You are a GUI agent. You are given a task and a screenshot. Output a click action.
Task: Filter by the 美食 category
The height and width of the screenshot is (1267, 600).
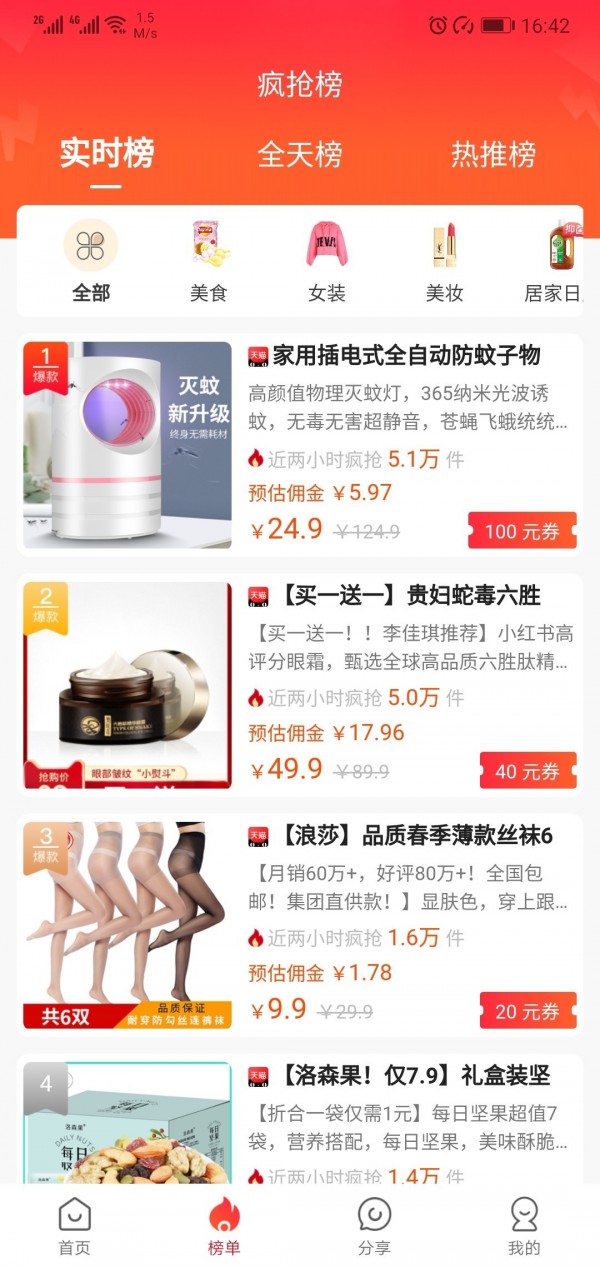coord(209,261)
